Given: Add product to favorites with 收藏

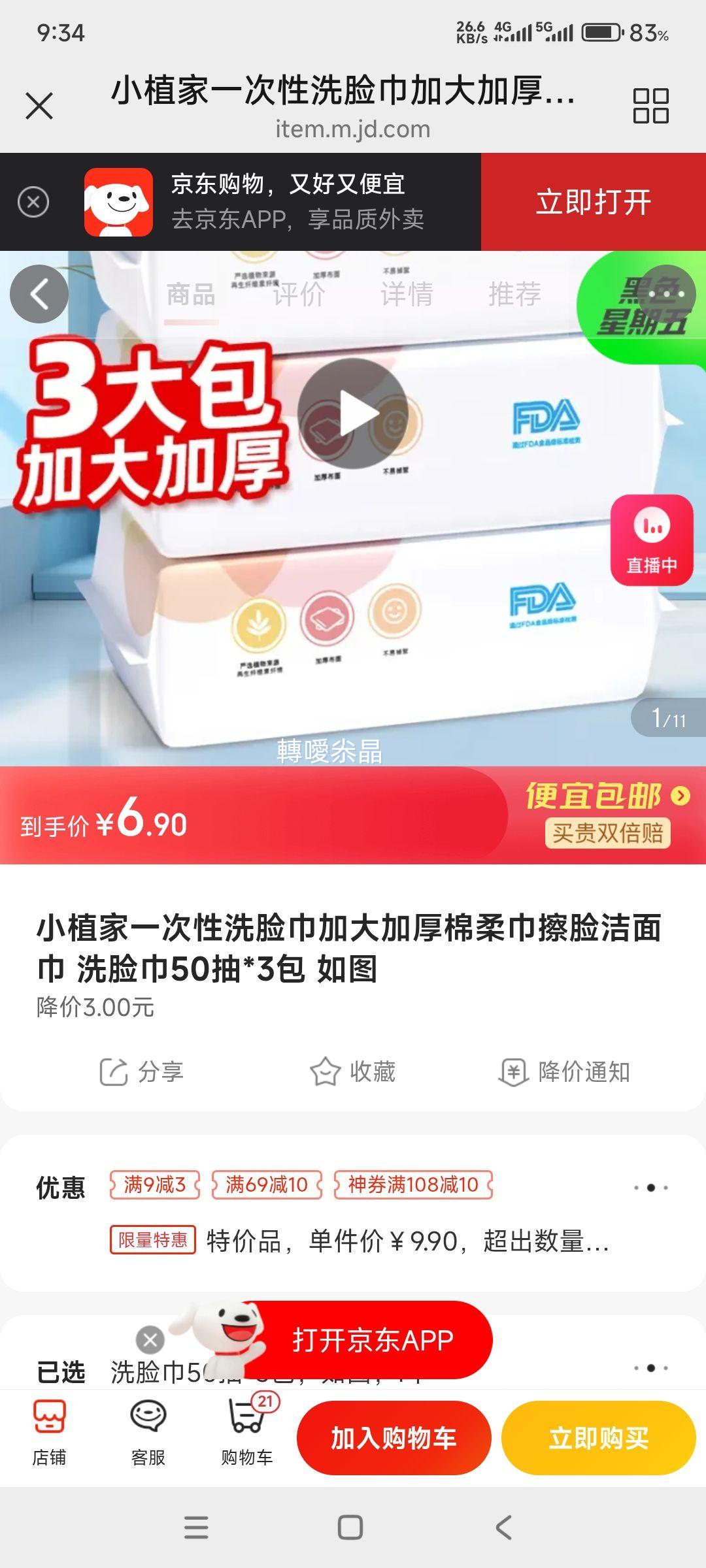Looking at the screenshot, I should (x=353, y=1072).
